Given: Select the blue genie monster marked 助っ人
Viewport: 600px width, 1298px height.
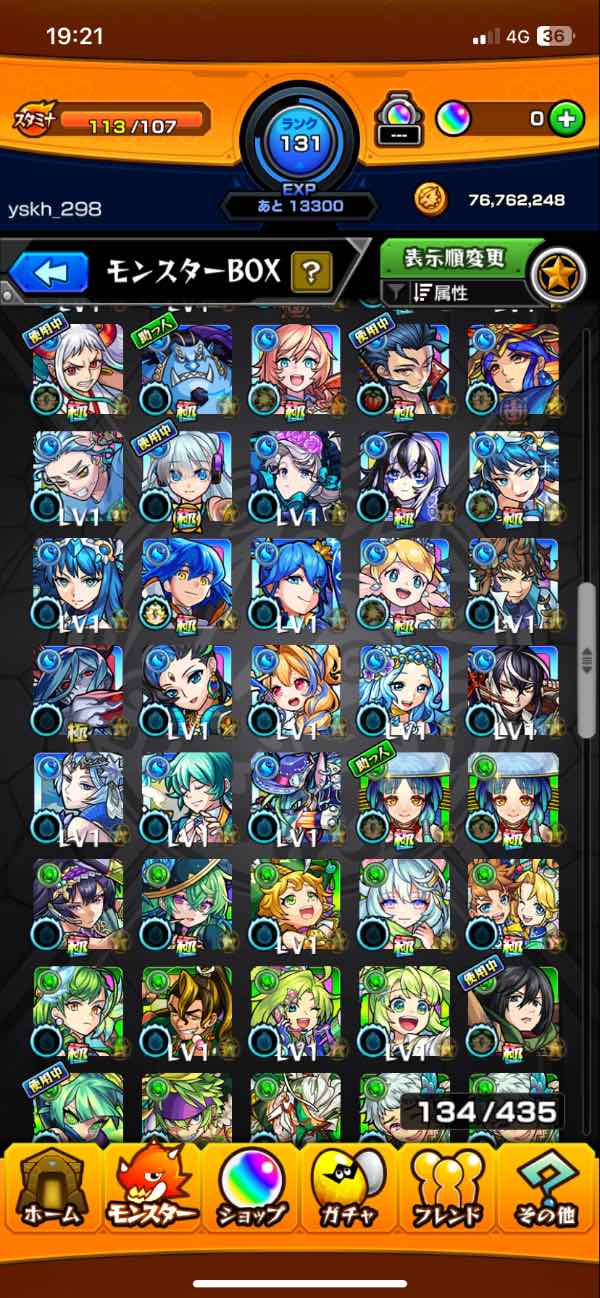Looking at the screenshot, I should click(187, 370).
